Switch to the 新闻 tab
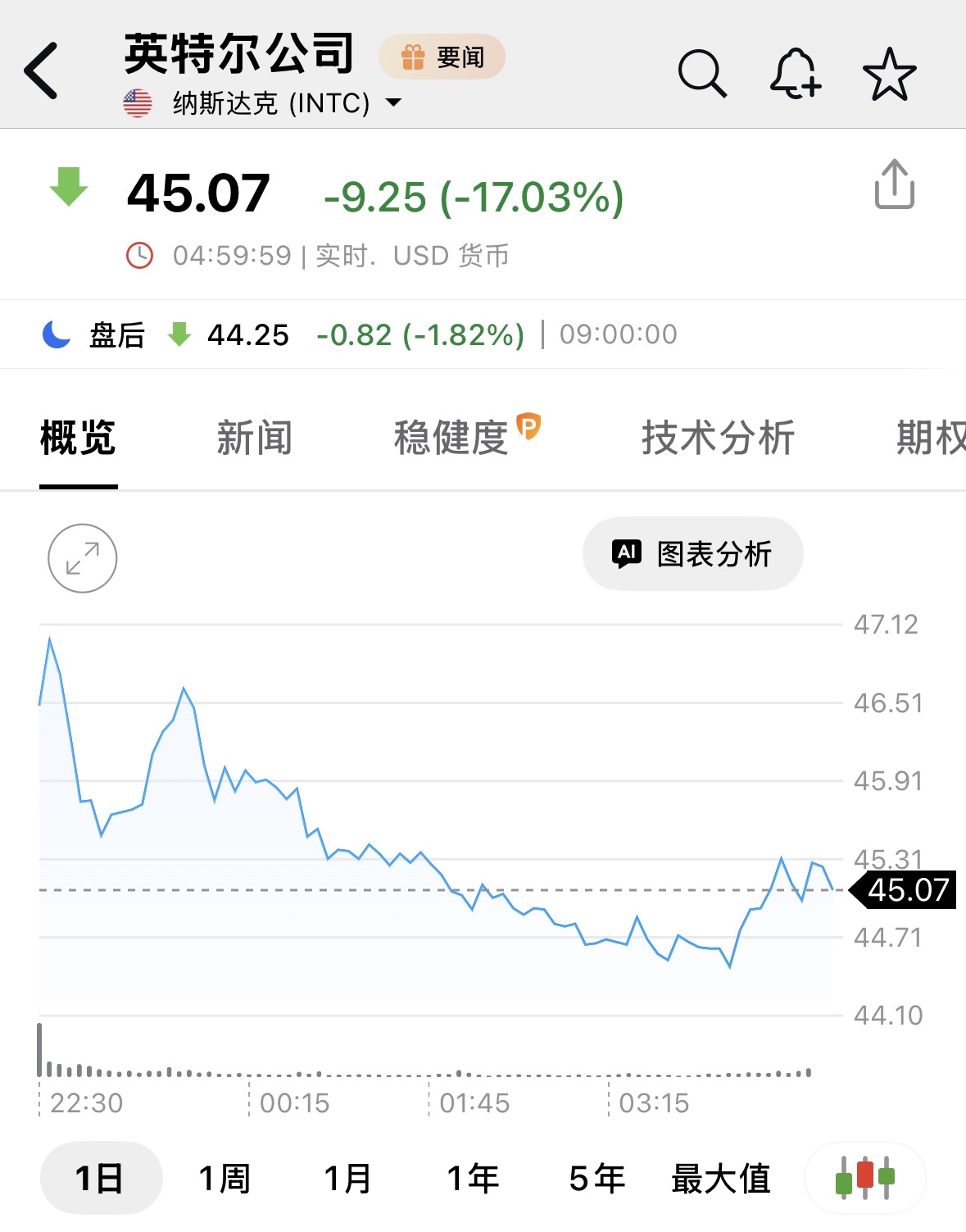This screenshot has width=966, height=1232. tap(255, 439)
